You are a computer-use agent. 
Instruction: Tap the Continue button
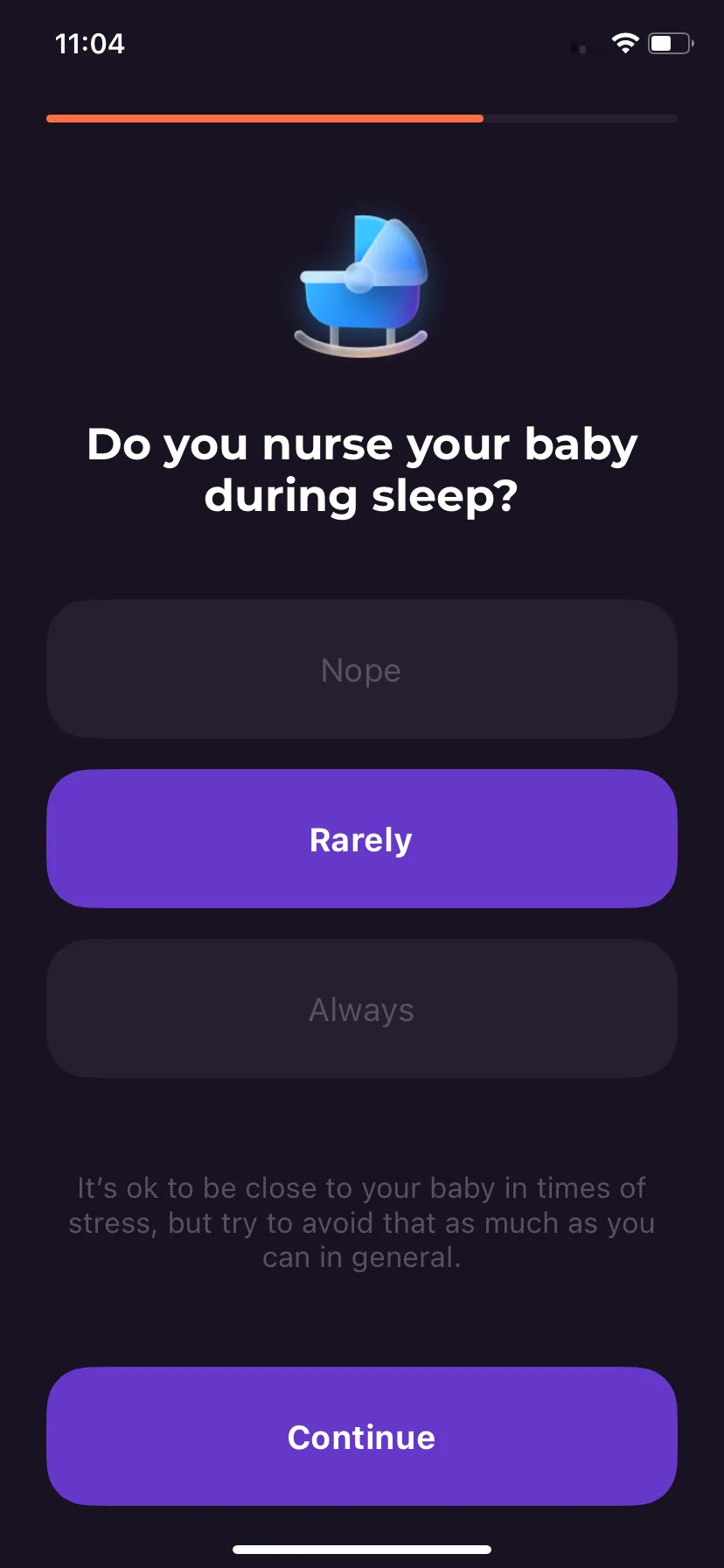[361, 1437]
